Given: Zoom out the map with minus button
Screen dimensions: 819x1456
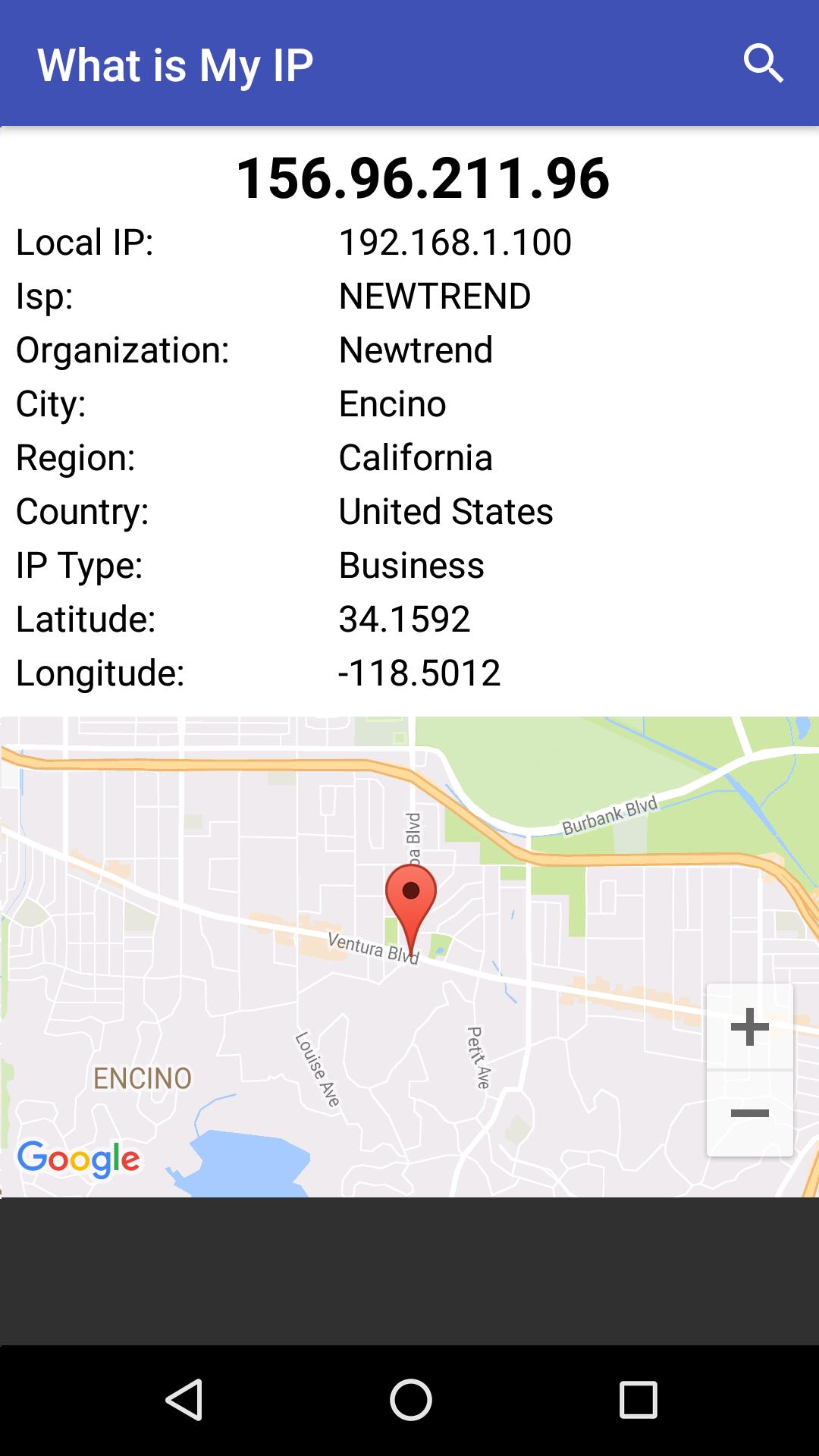Looking at the screenshot, I should [x=750, y=1113].
